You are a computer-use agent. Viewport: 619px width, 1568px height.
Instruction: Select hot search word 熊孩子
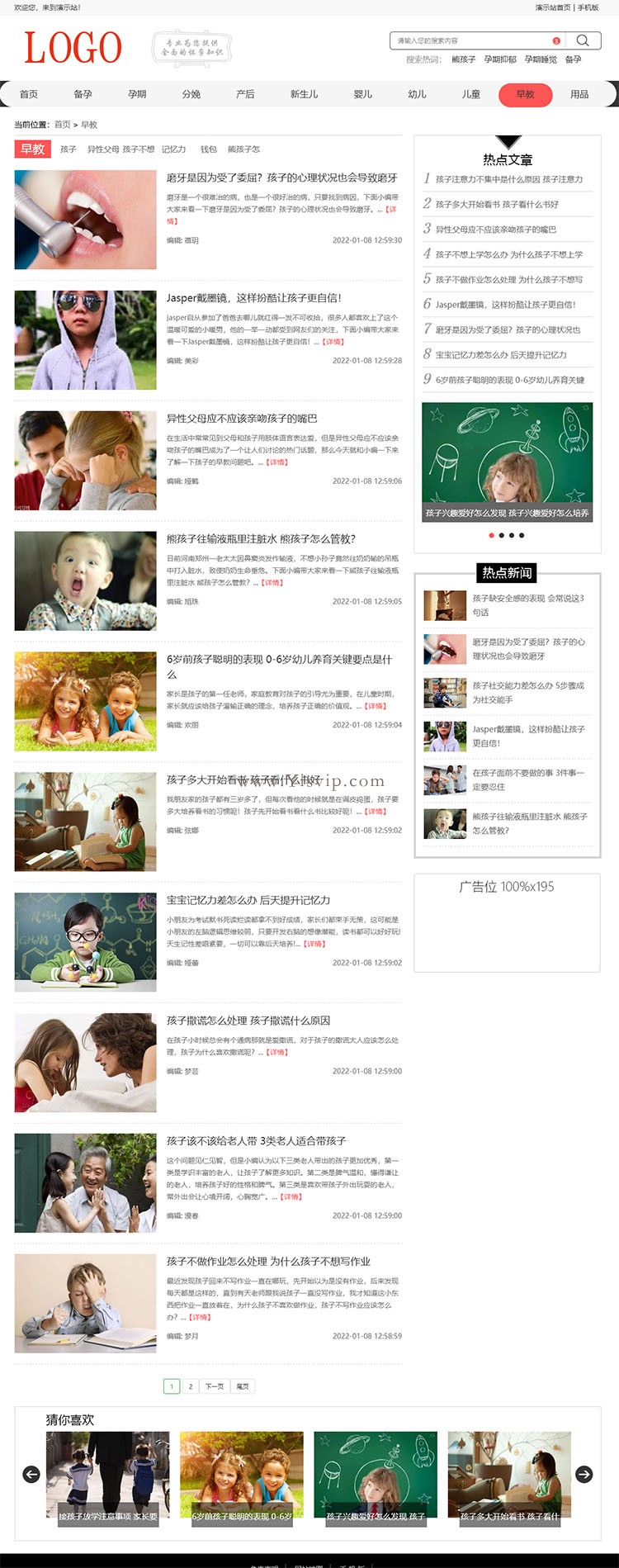463,59
